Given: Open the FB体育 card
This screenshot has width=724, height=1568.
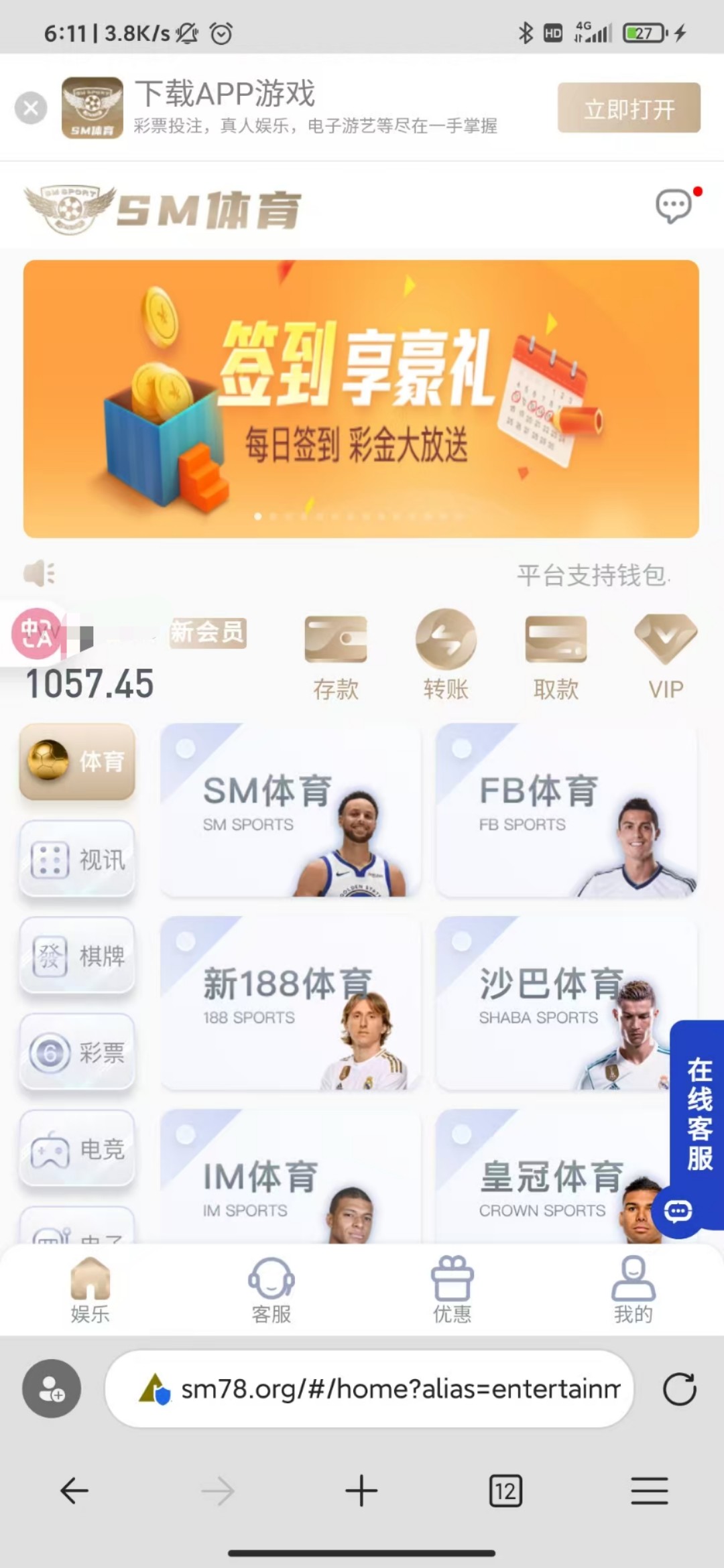Looking at the screenshot, I should pos(566,811).
